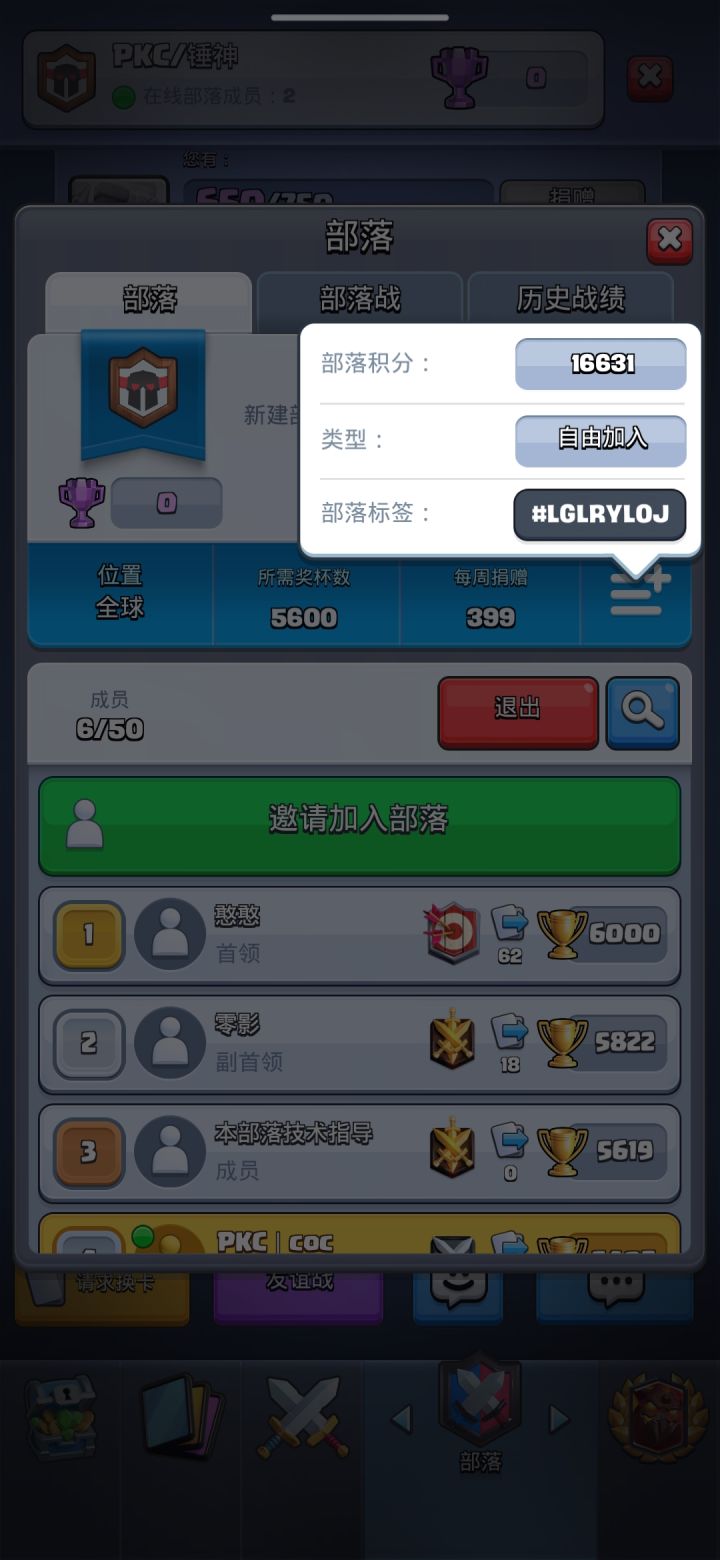Click the purple trophy counter icon
Viewport: 720px width, 1560px height.
pyautogui.click(x=80, y=502)
